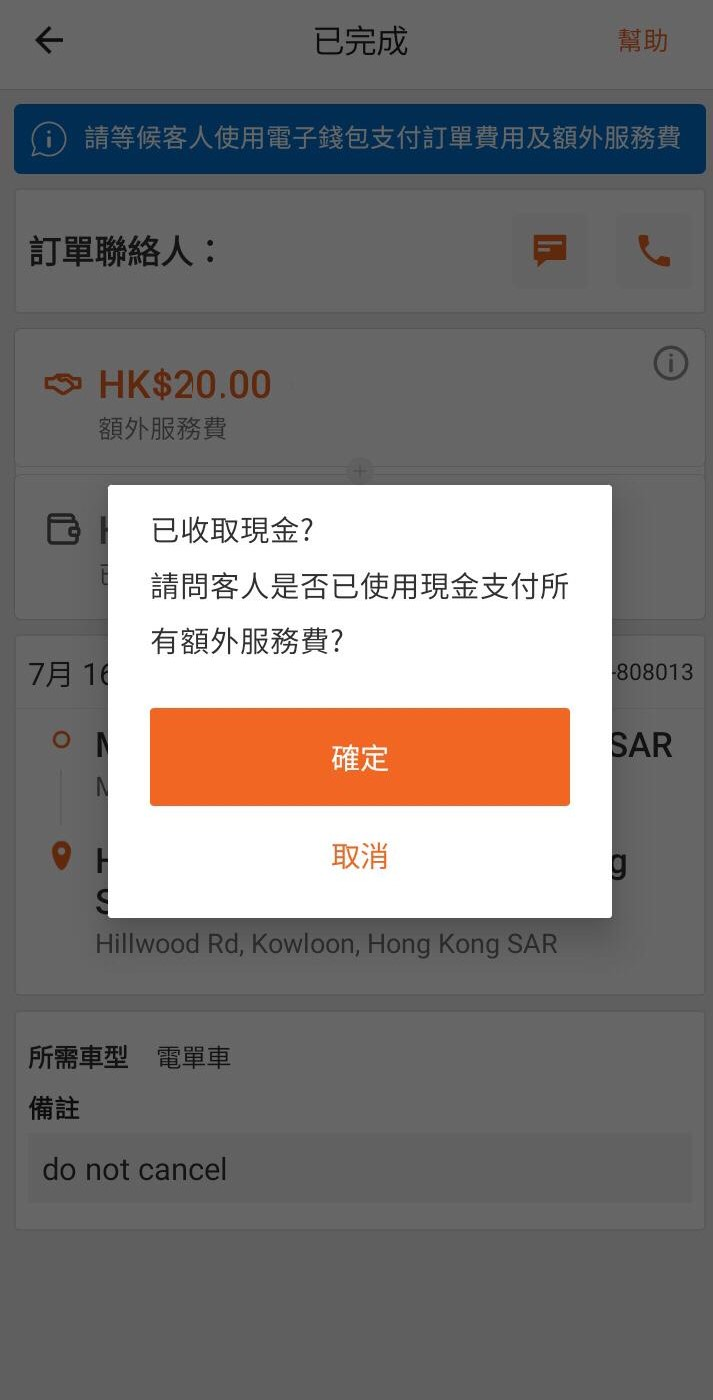
Task: View info about the extra service fee
Action: [670, 364]
